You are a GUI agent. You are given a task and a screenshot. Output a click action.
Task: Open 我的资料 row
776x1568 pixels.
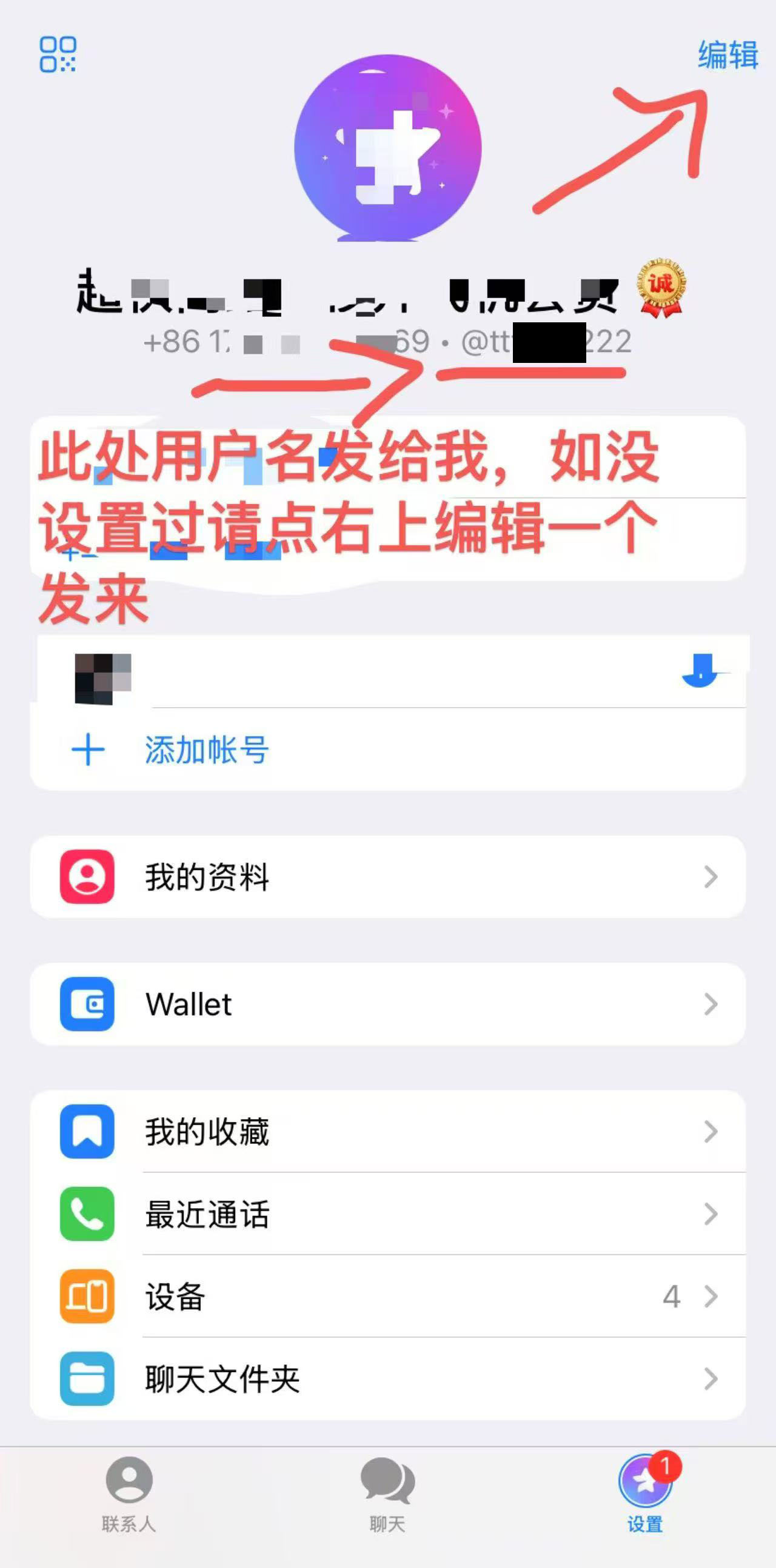point(387,877)
